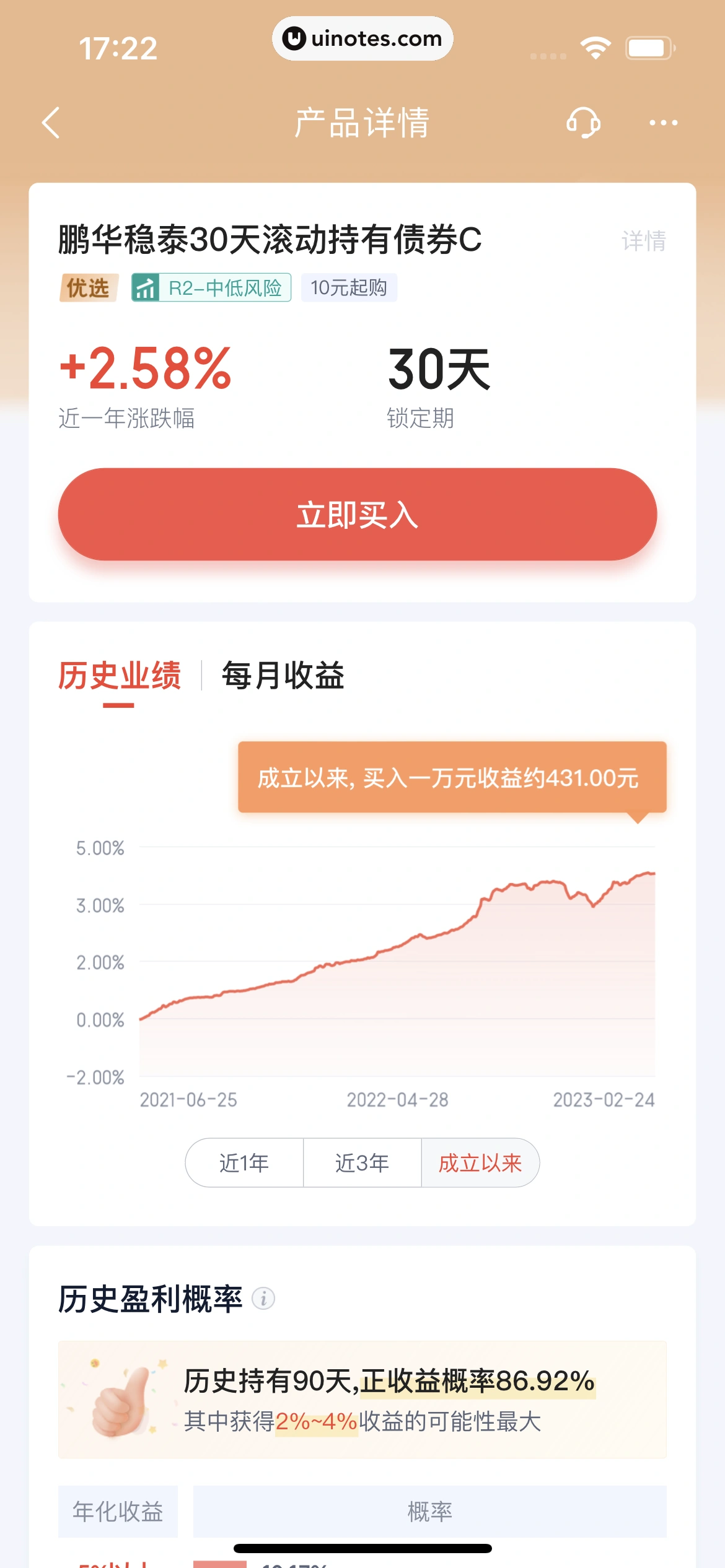The width and height of the screenshot is (725, 1568).
Task: Open customer service headset icon
Action: pos(583,123)
